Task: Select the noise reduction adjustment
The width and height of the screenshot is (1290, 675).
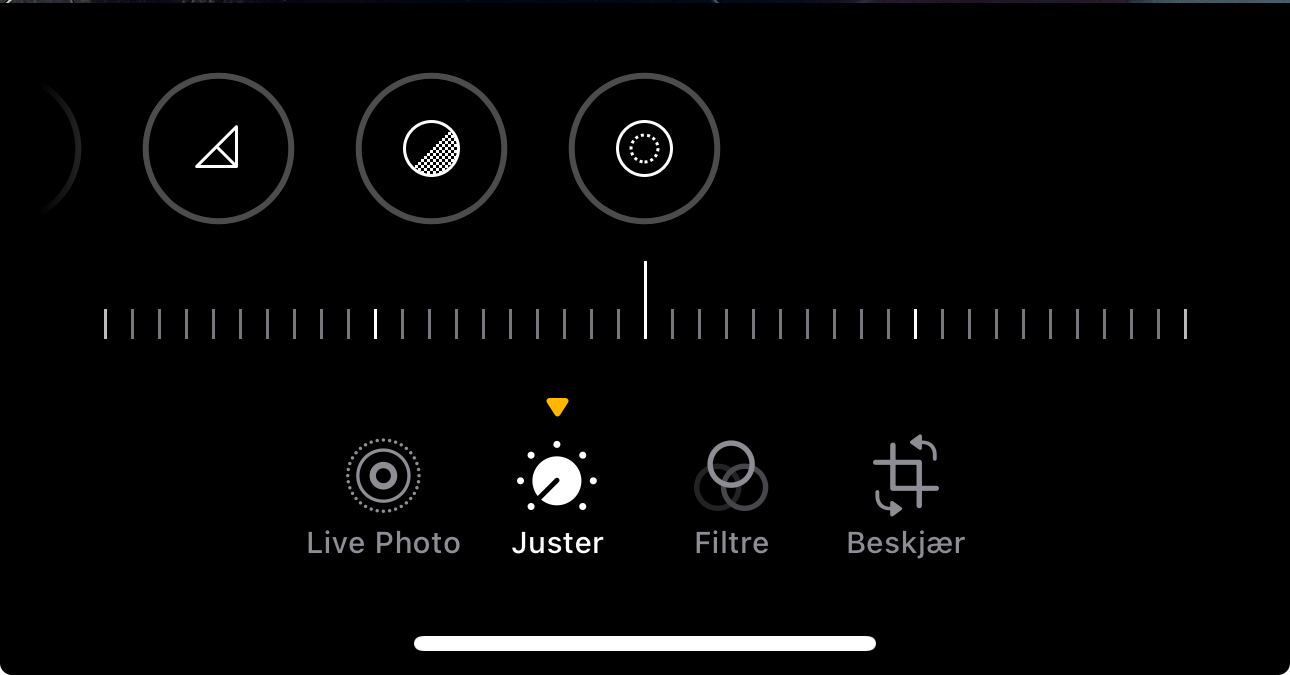Action: pyautogui.click(x=431, y=149)
